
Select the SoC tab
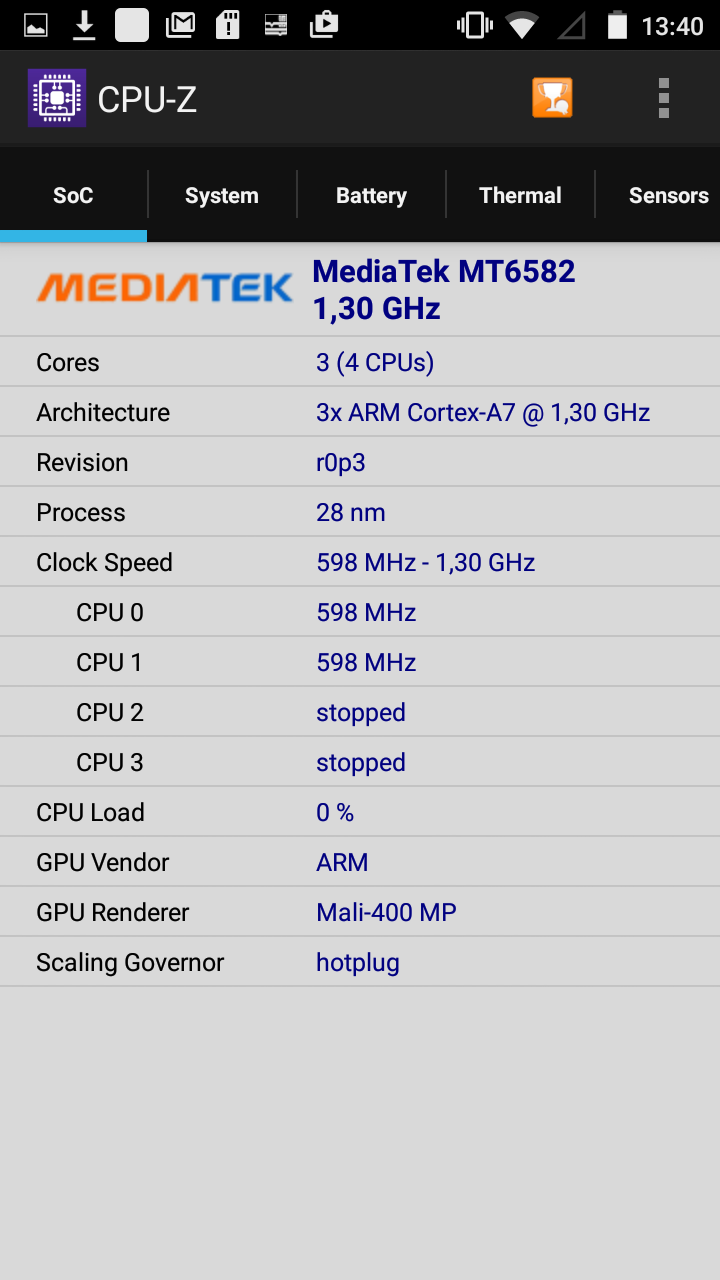pyautogui.click(x=73, y=195)
